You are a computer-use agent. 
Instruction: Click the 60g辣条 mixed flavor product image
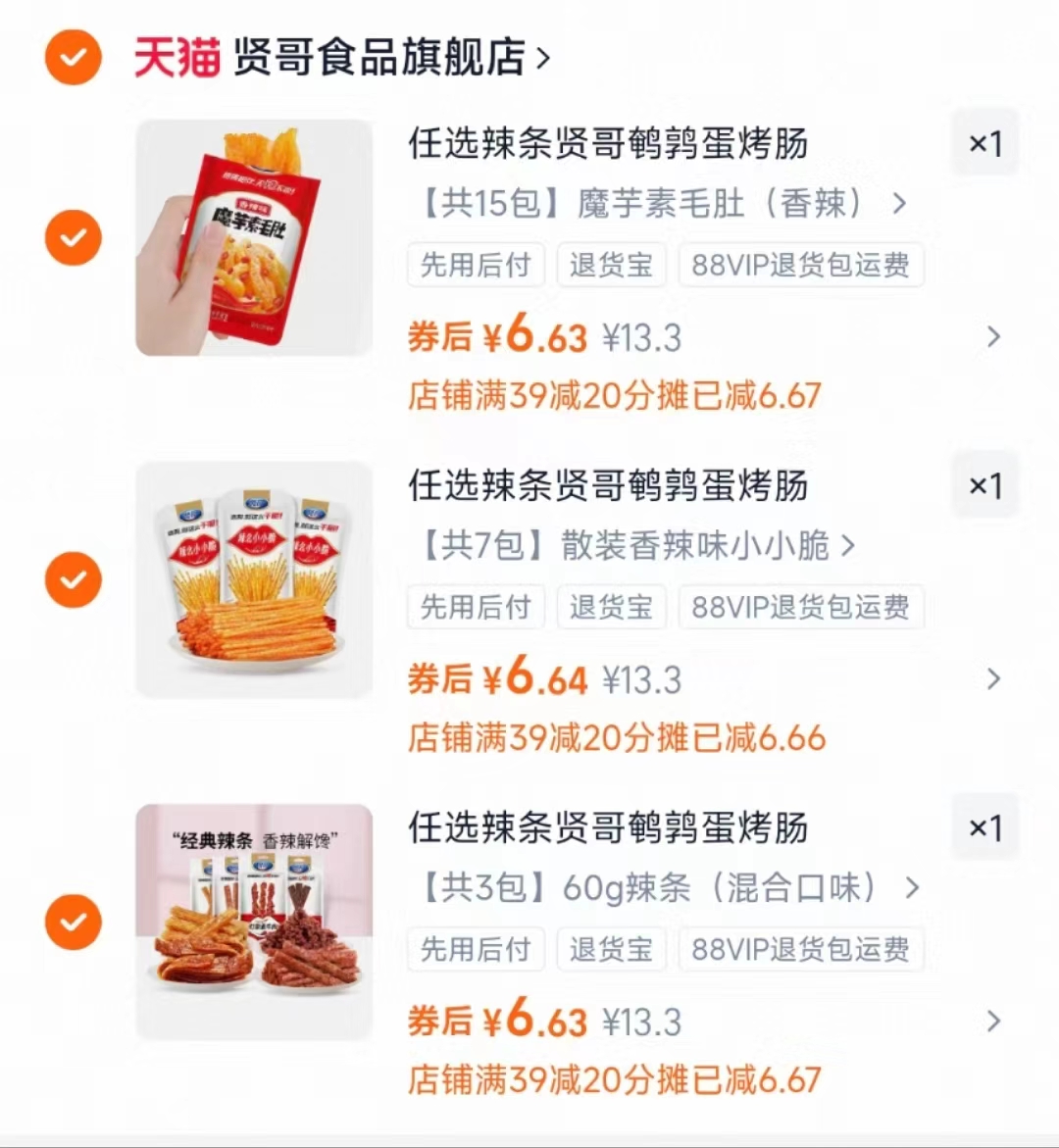click(x=255, y=922)
